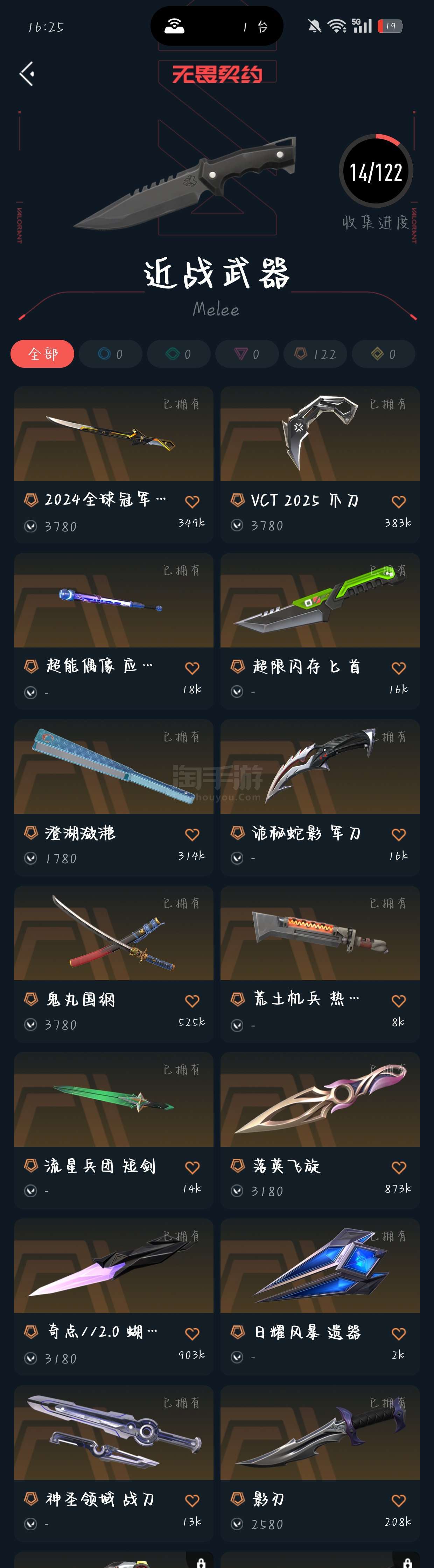Image resolution: width=434 pixels, height=1568 pixels.
Task: Like the 超能偶像 skin with the heart
Action: point(192,668)
